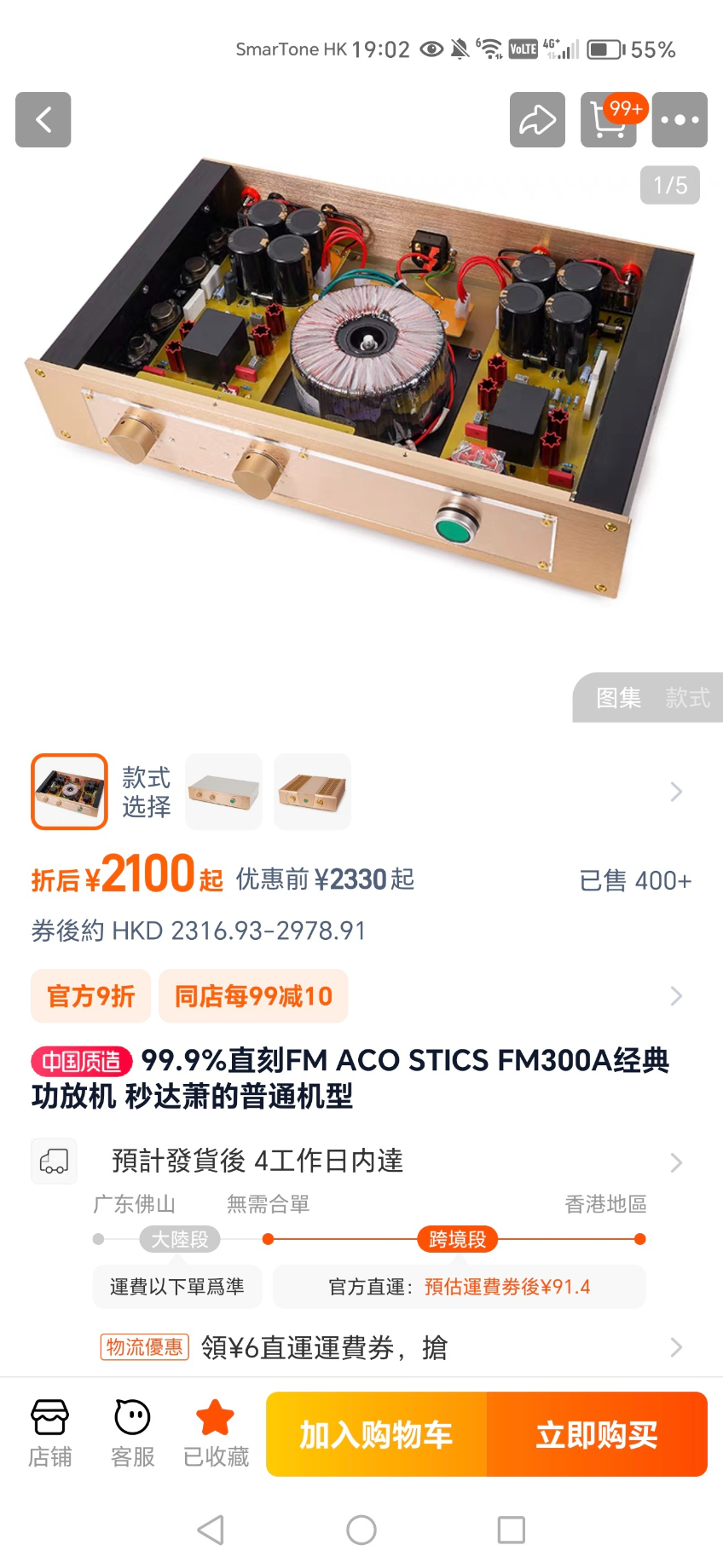This screenshot has height=1568, width=723.
Task: Open the three-dot overflow menu
Action: click(680, 120)
